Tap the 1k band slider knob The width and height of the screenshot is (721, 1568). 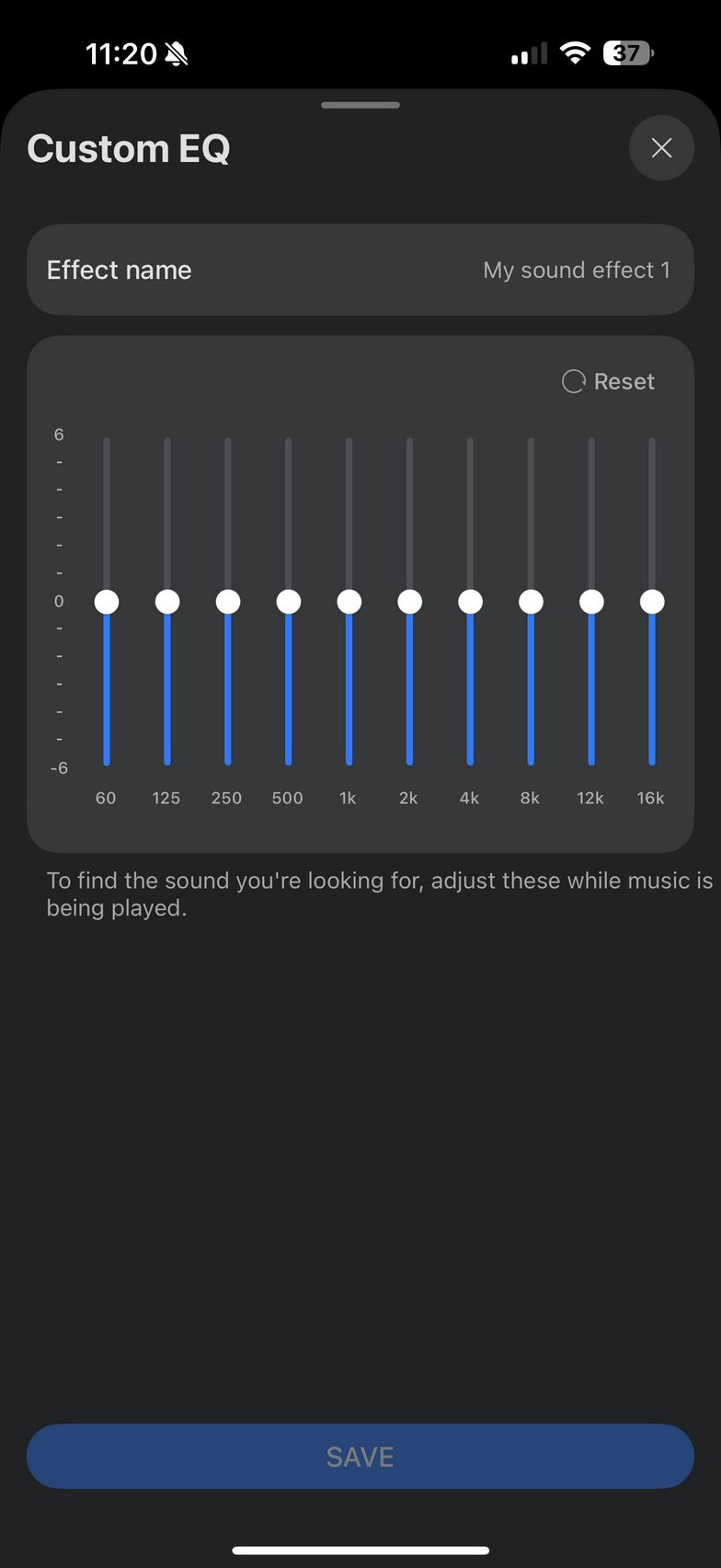click(349, 602)
